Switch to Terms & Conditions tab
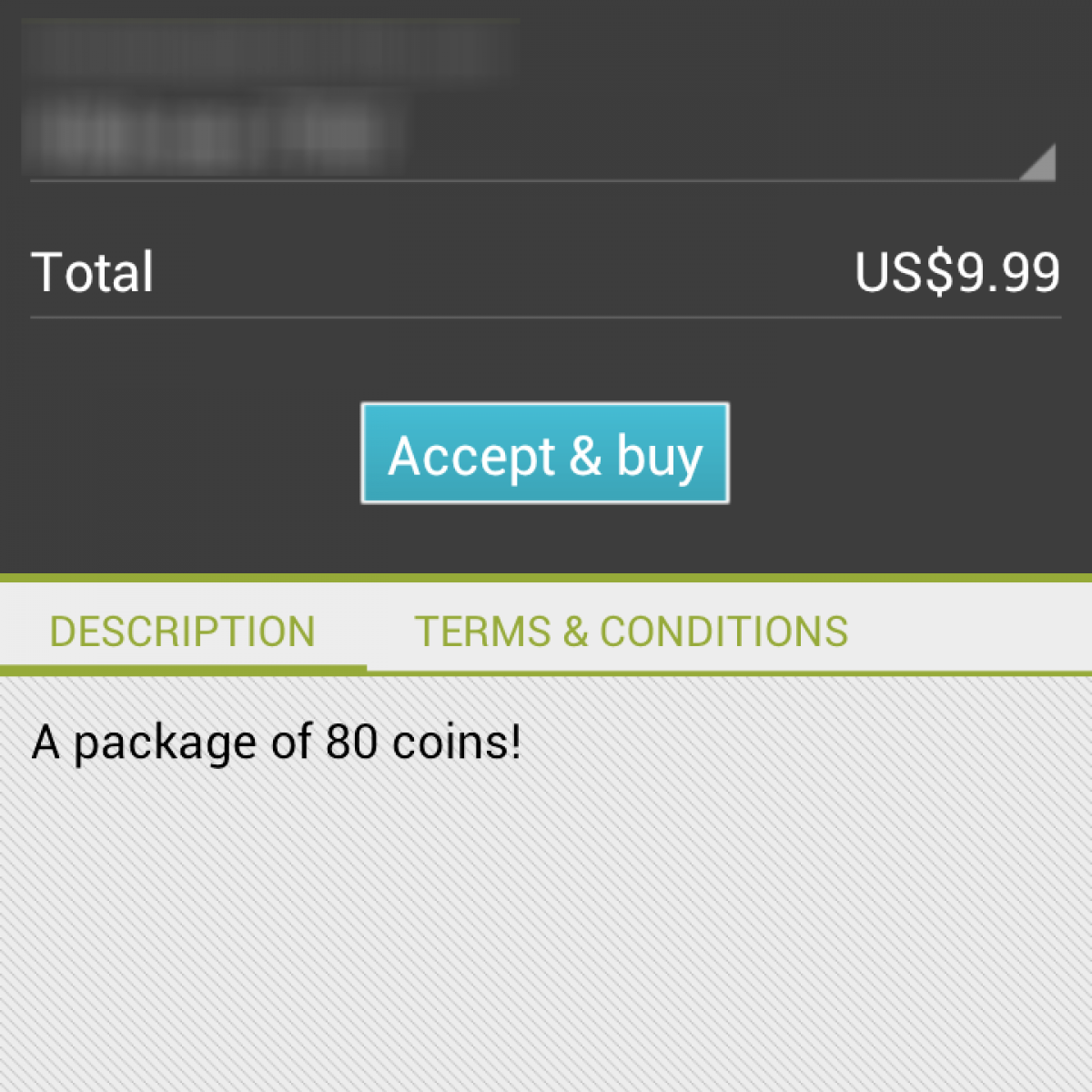This screenshot has width=1092, height=1092. tap(631, 631)
